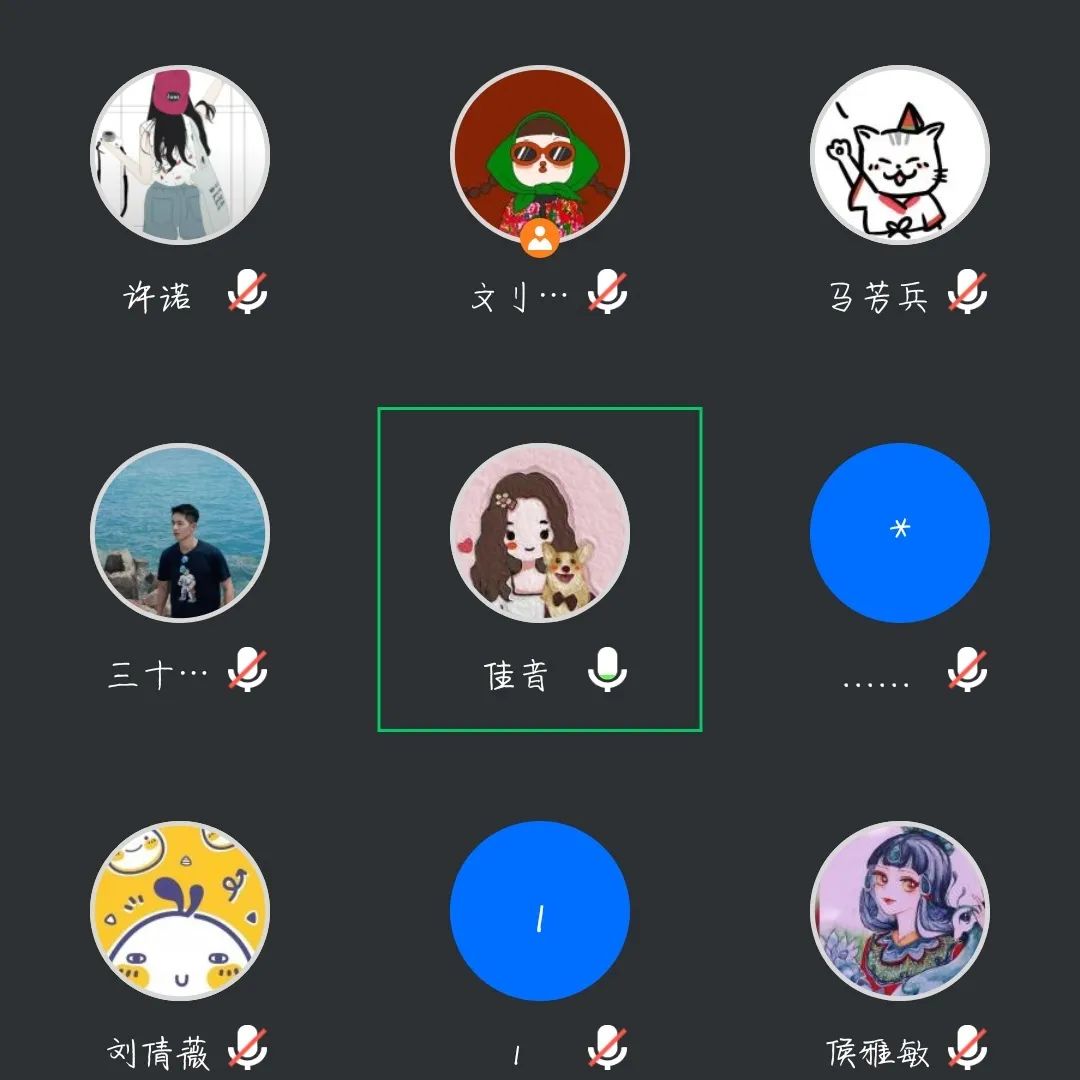Tap 马芳兵's cat avatar tile
The width and height of the screenshot is (1080, 1080).
pyautogui.click(x=899, y=155)
